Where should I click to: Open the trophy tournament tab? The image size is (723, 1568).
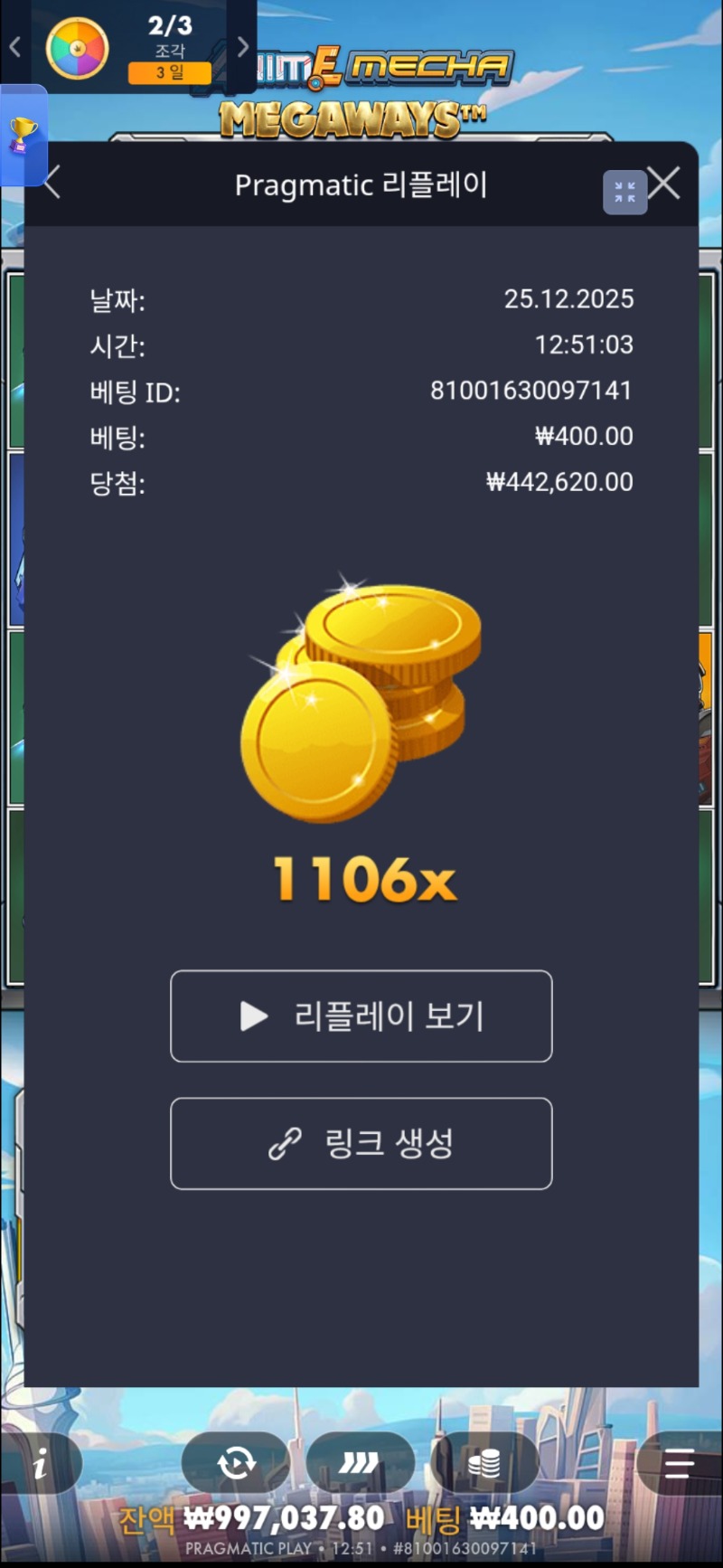point(23,136)
